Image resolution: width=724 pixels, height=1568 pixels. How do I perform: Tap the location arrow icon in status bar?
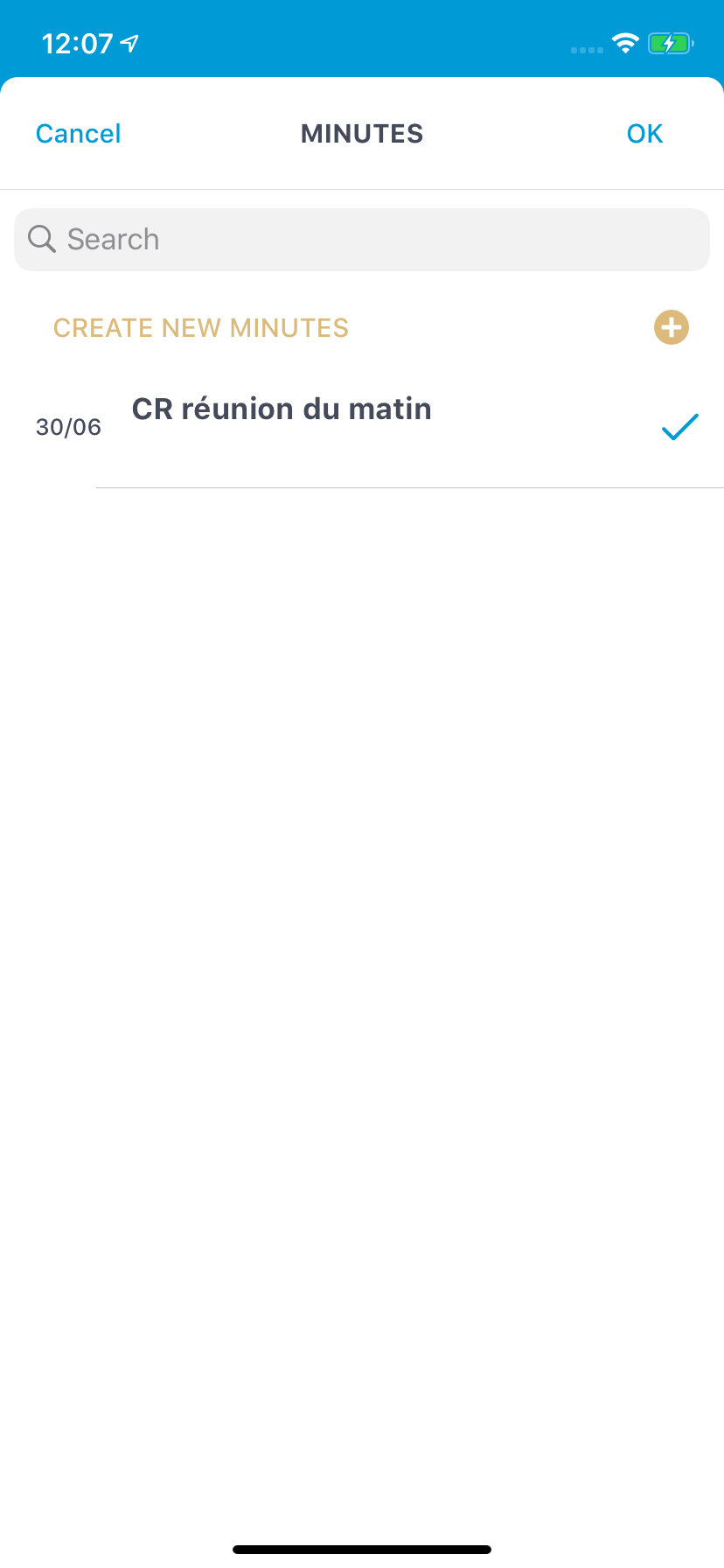[x=128, y=42]
